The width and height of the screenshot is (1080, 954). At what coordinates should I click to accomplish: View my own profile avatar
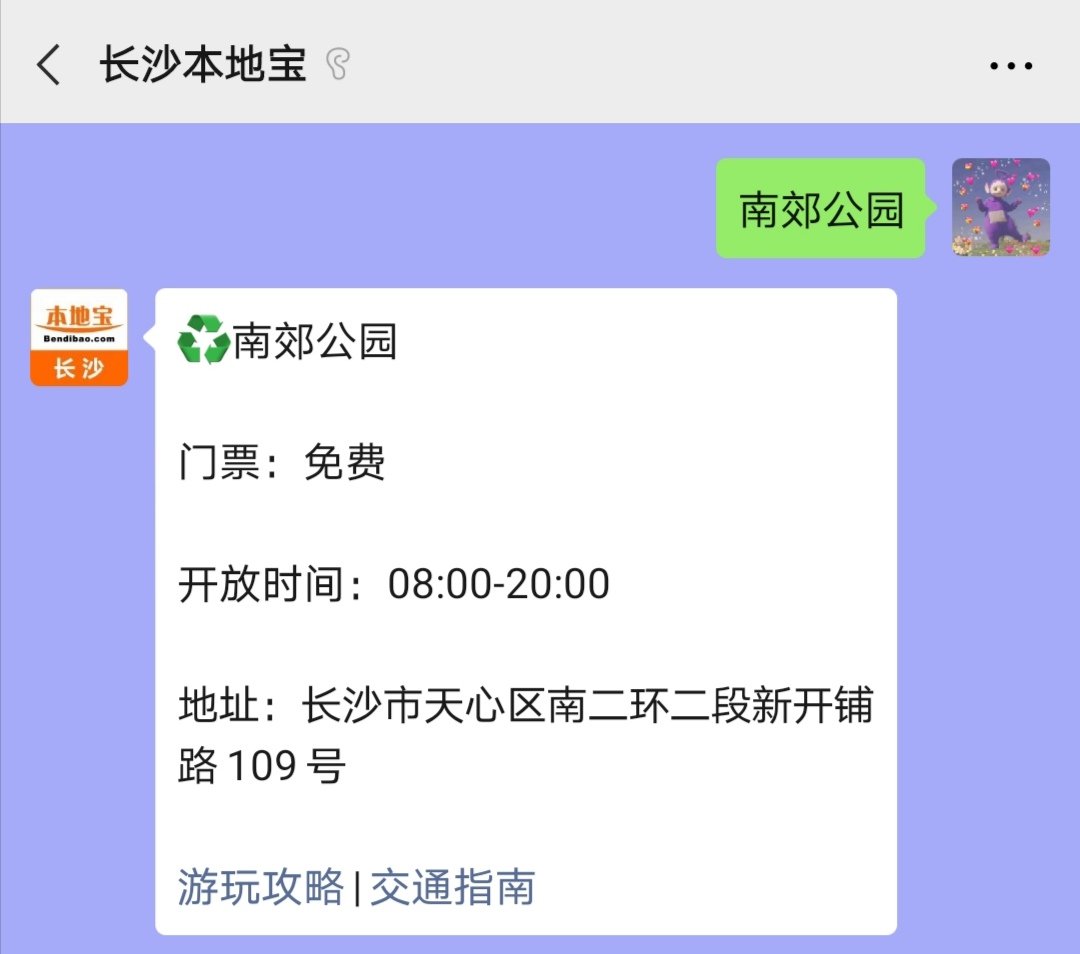coord(1000,207)
